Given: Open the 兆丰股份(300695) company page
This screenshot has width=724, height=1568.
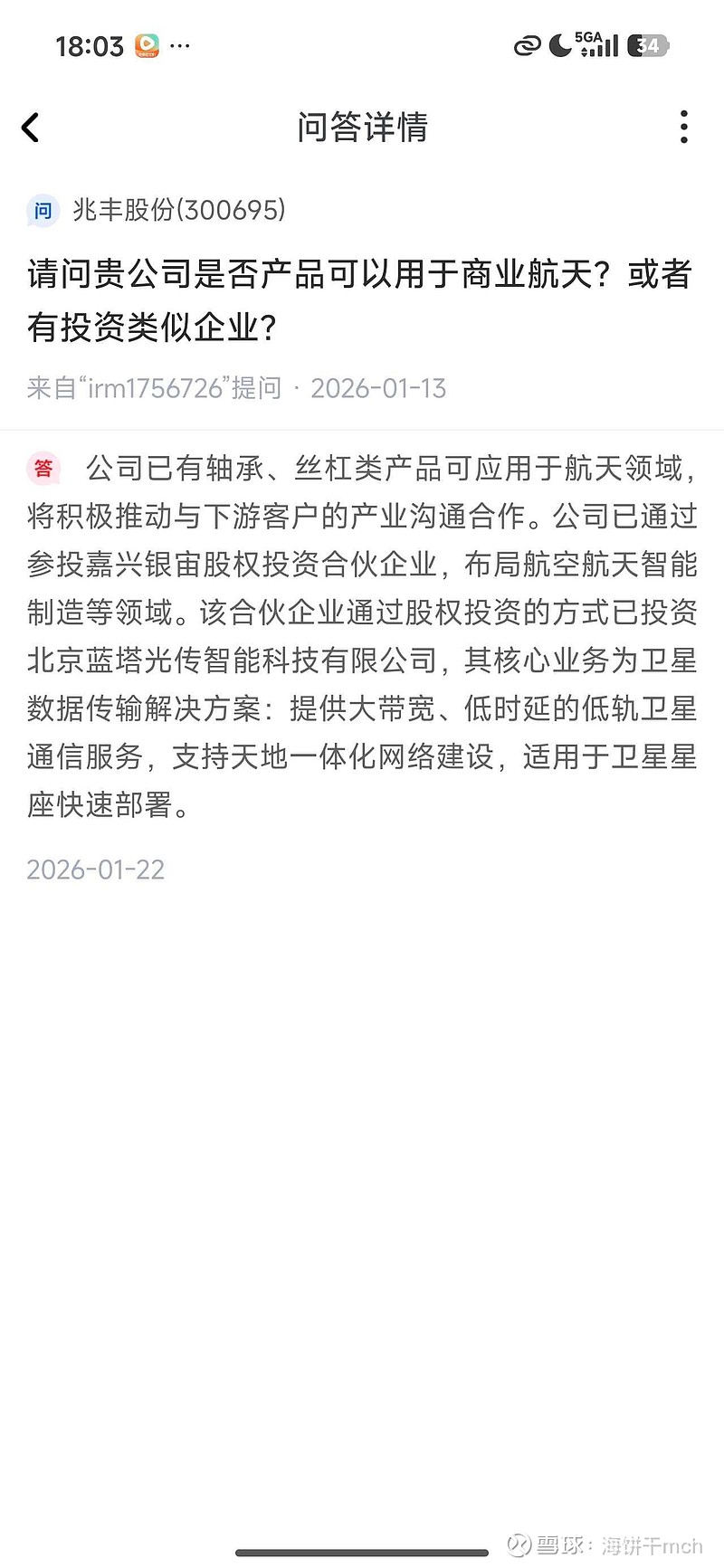Looking at the screenshot, I should [178, 210].
